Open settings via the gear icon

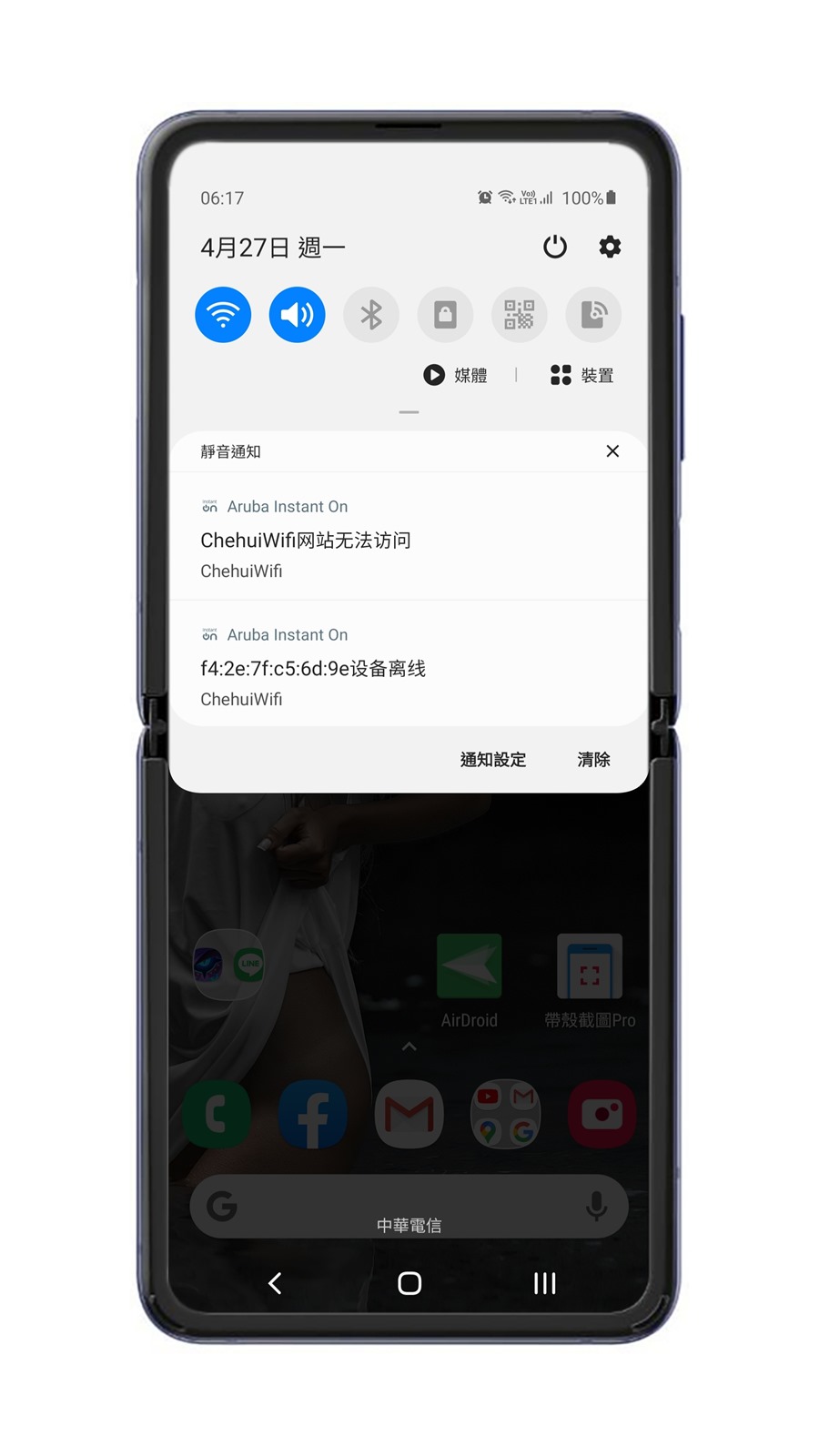pyautogui.click(x=610, y=247)
